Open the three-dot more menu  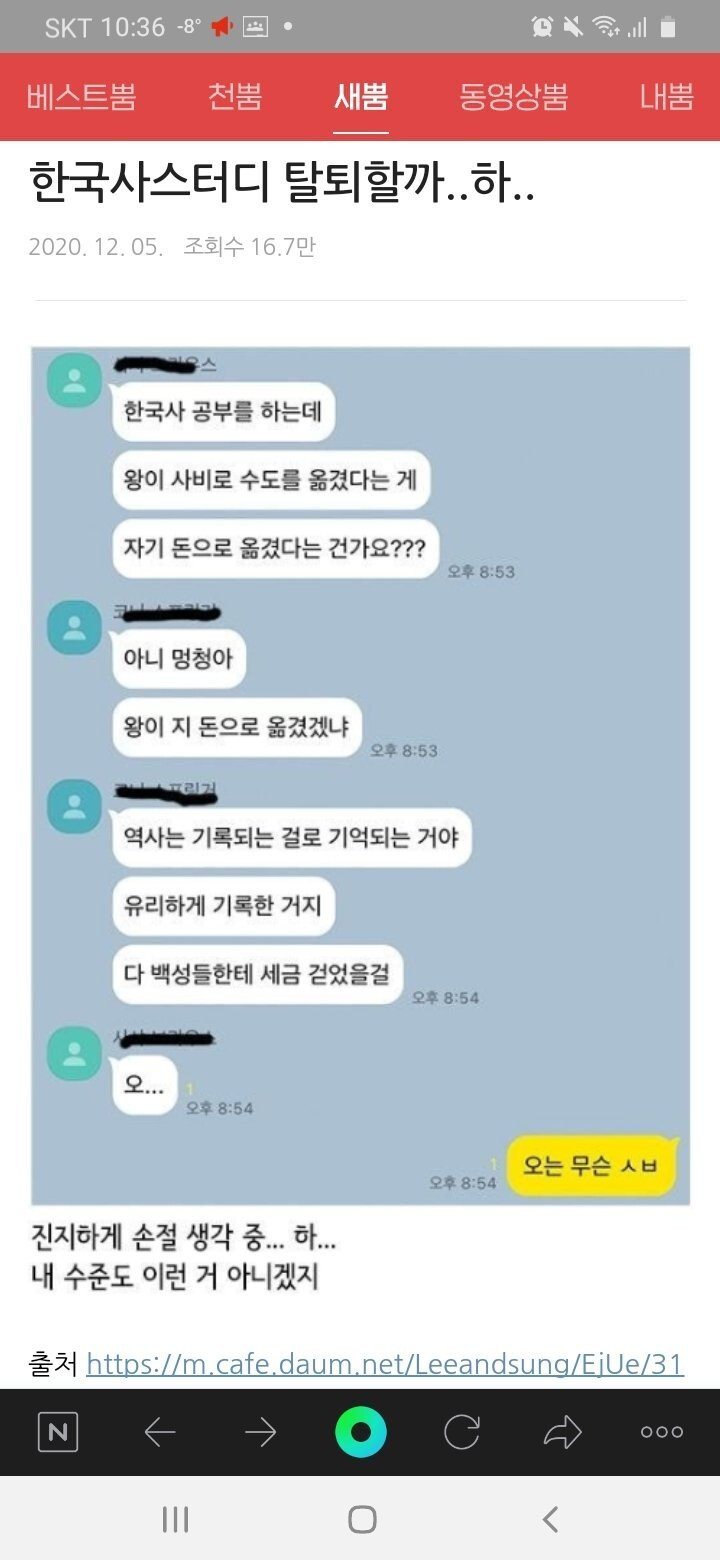[662, 1433]
